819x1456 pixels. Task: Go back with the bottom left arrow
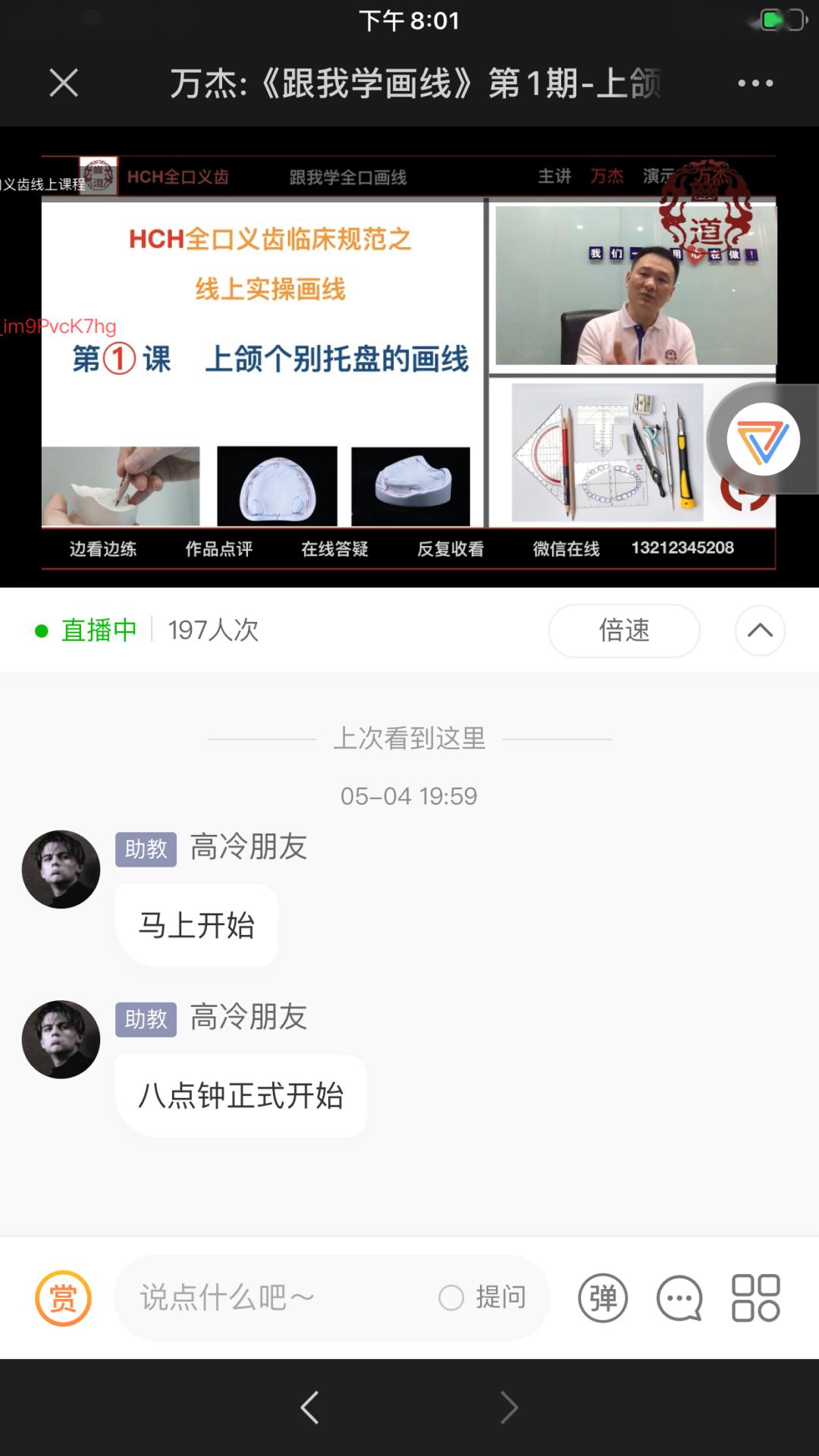tap(309, 1407)
